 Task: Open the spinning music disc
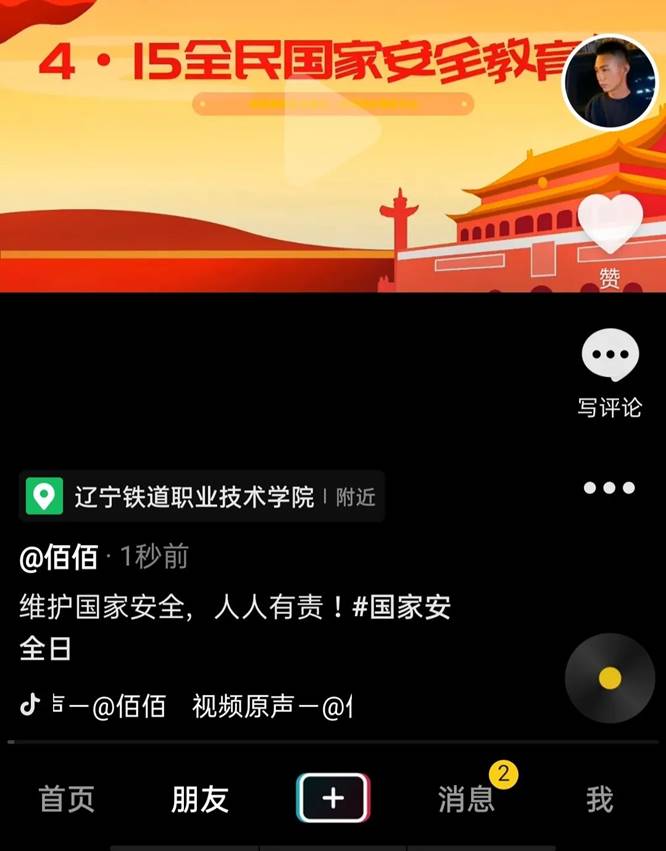pos(610,679)
